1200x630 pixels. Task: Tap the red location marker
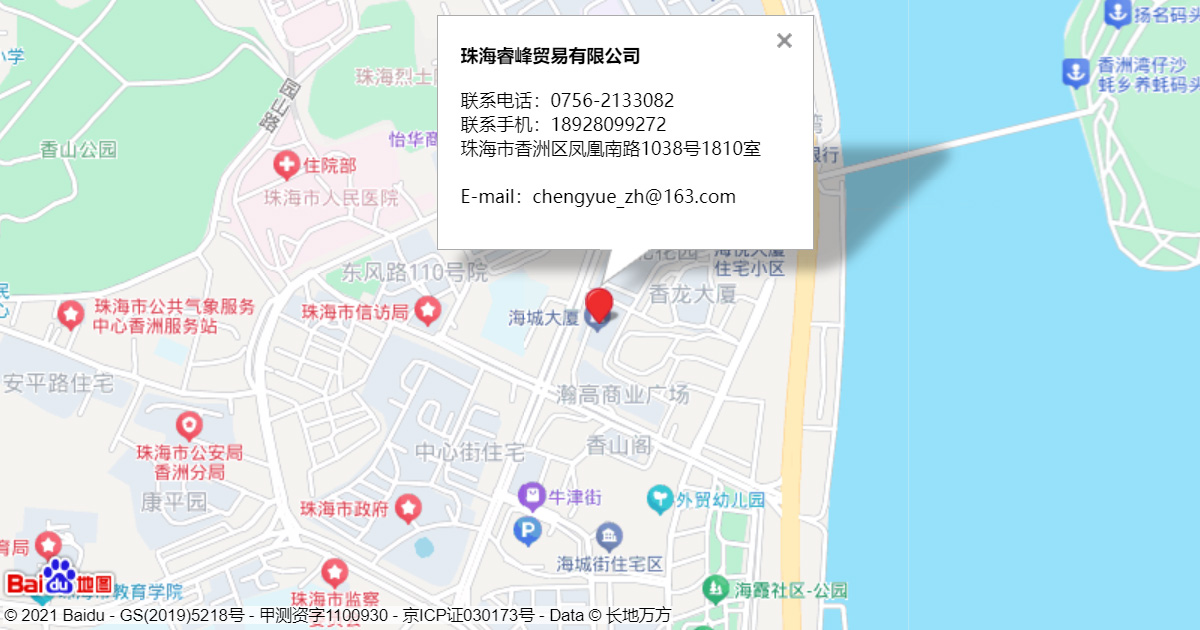click(599, 305)
